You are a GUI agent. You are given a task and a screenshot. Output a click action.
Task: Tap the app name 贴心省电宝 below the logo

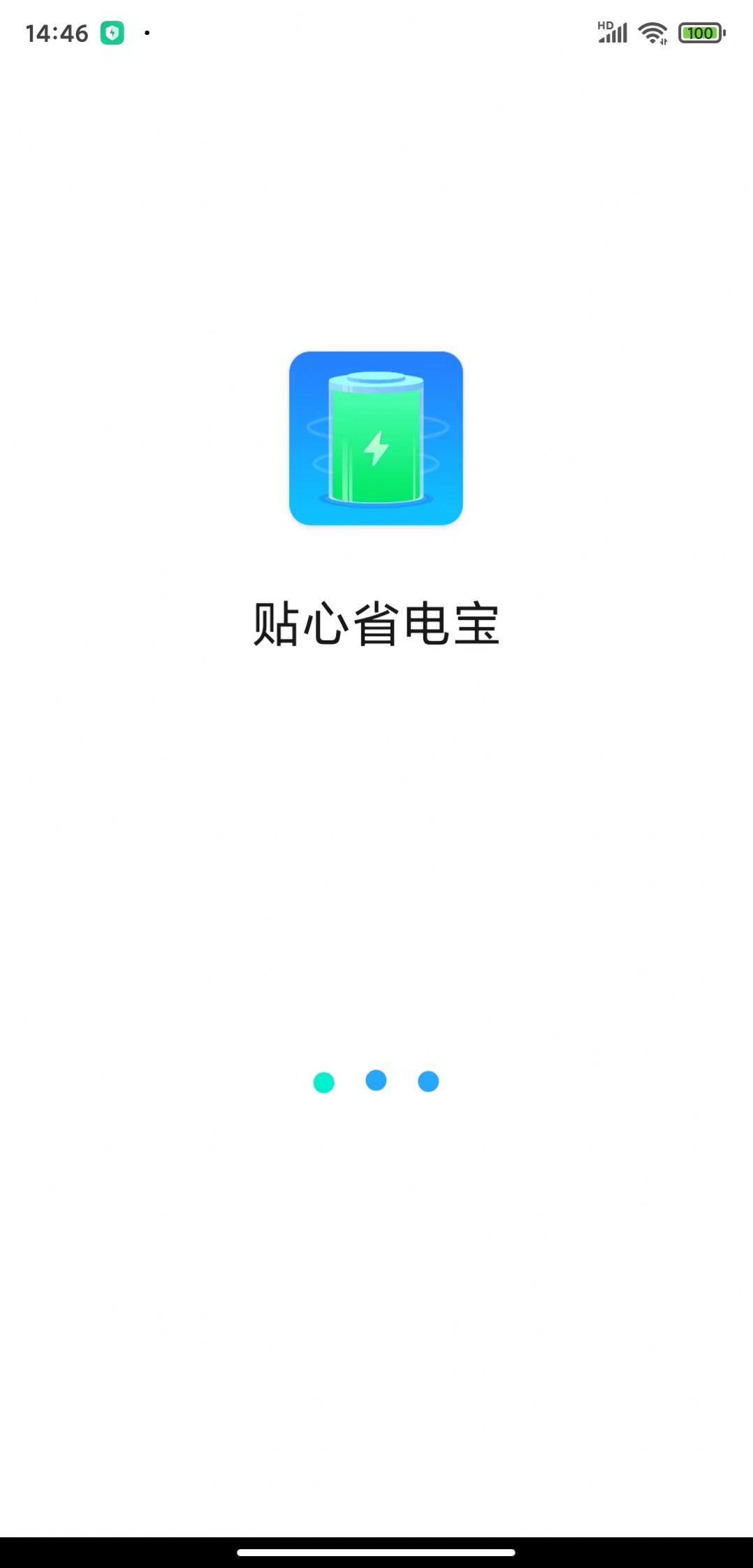tap(376, 625)
